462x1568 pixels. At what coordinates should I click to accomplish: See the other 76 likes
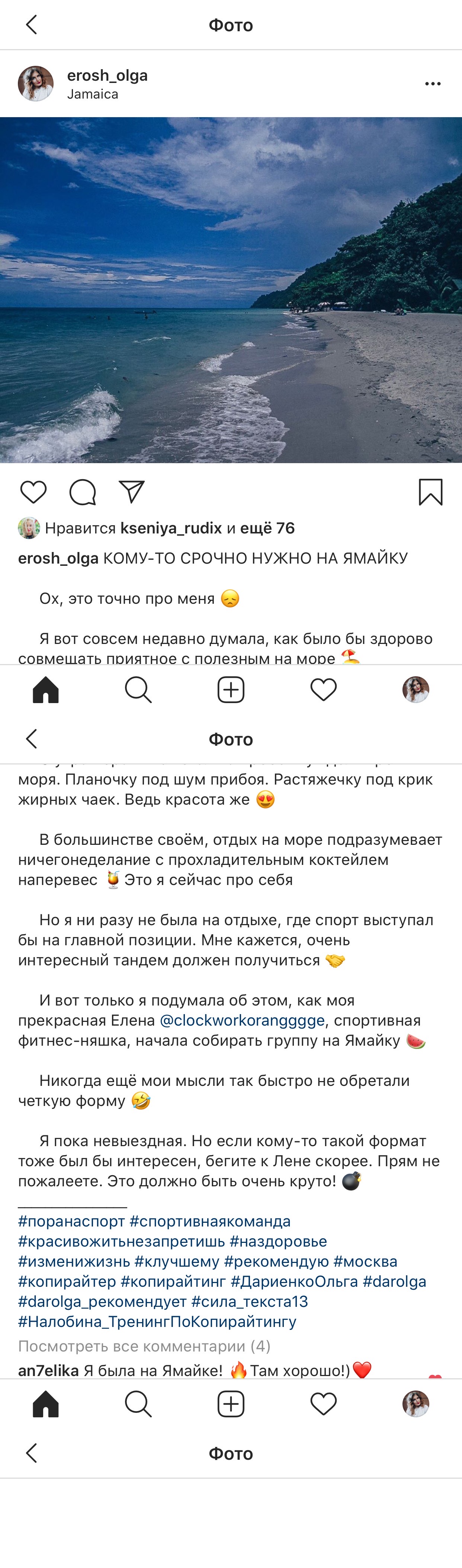(x=267, y=528)
